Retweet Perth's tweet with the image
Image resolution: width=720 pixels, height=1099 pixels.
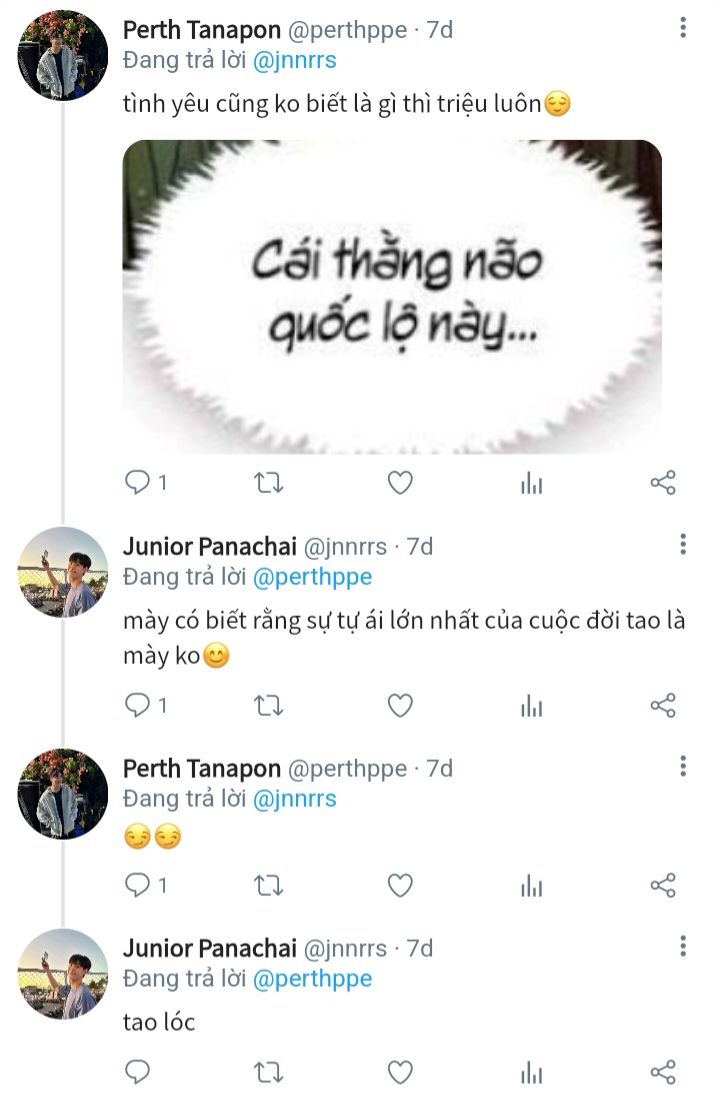[269, 483]
